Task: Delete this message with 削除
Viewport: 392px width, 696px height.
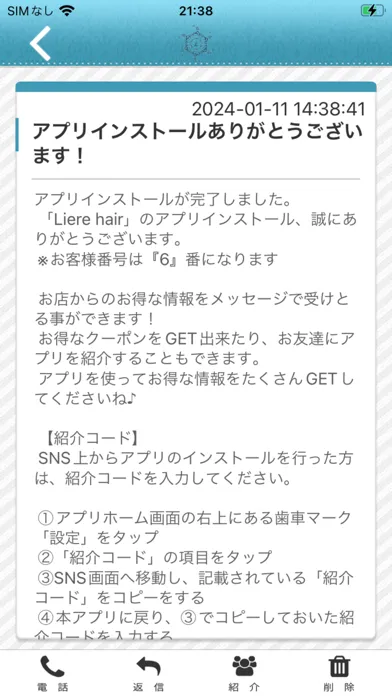Action: (339, 674)
